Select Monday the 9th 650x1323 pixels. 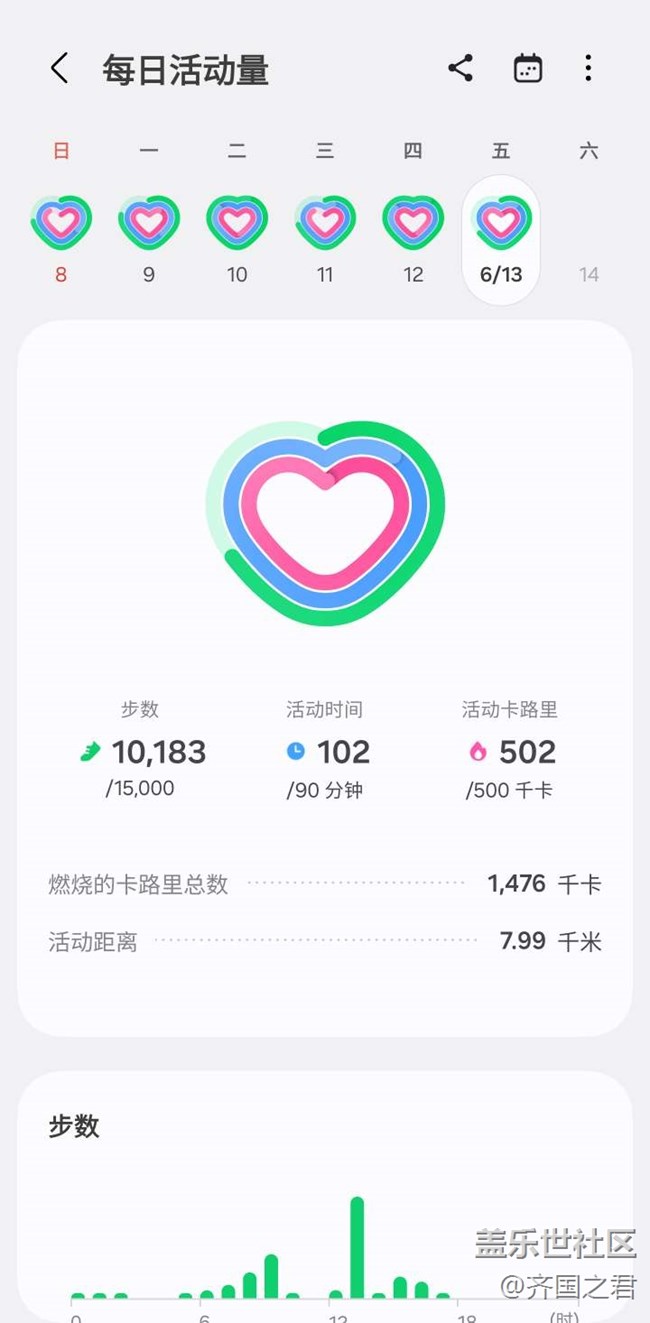[x=149, y=240]
